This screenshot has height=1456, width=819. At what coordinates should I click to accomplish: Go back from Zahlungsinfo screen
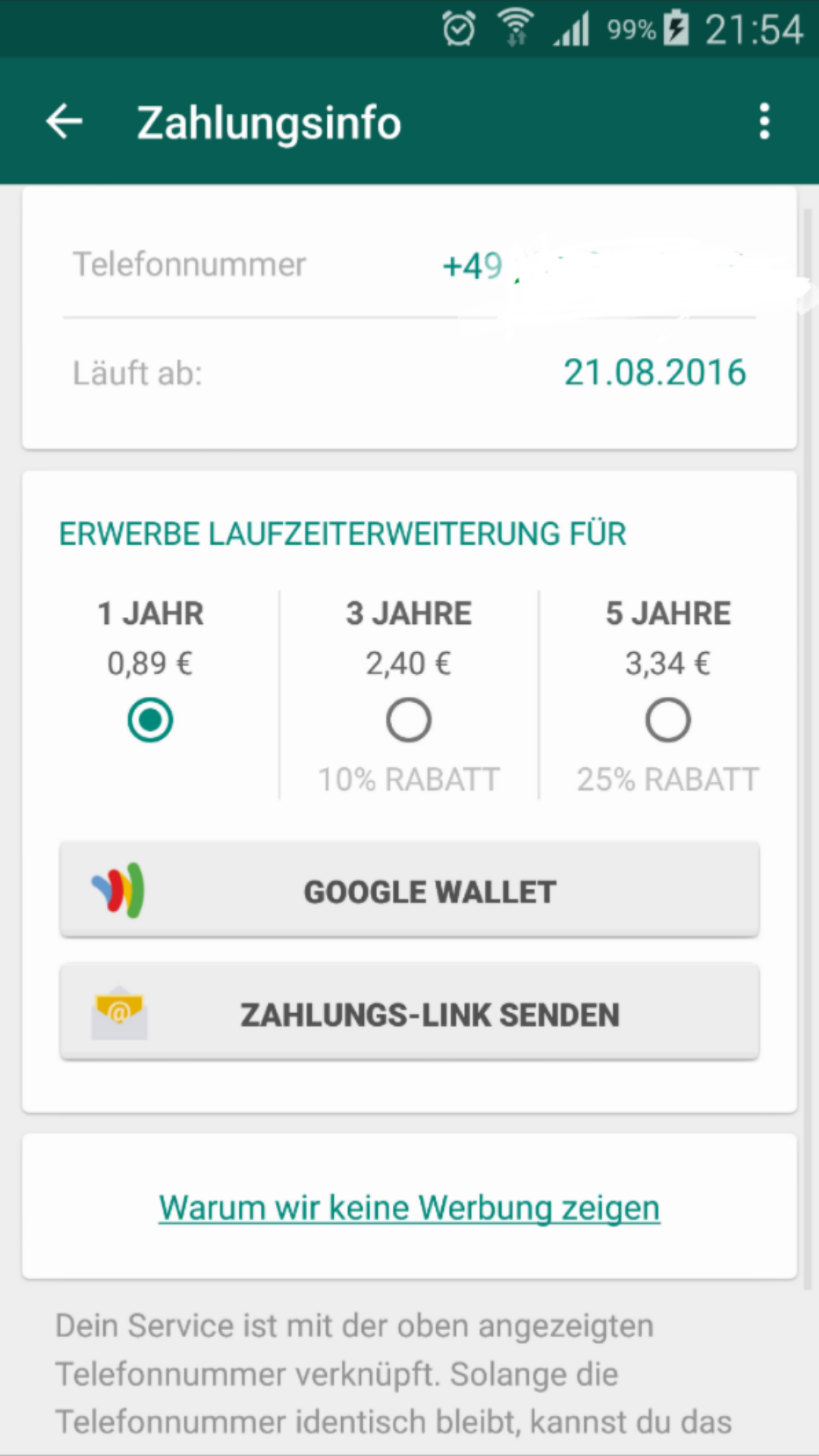64,122
